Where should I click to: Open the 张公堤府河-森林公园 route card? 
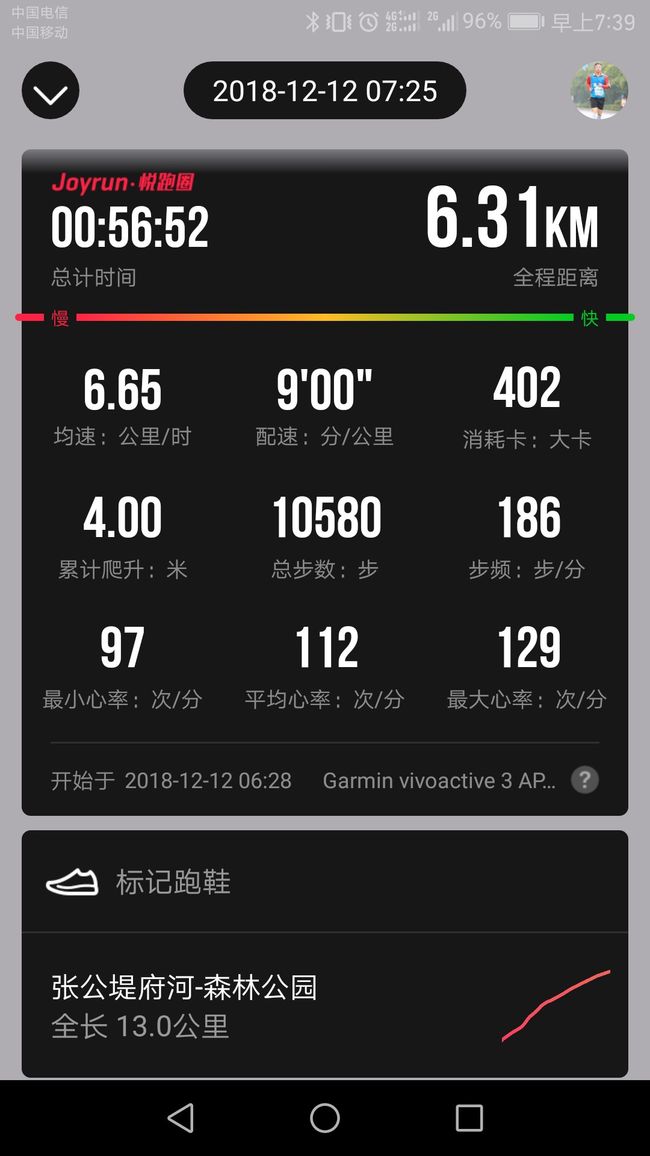[x=324, y=1006]
